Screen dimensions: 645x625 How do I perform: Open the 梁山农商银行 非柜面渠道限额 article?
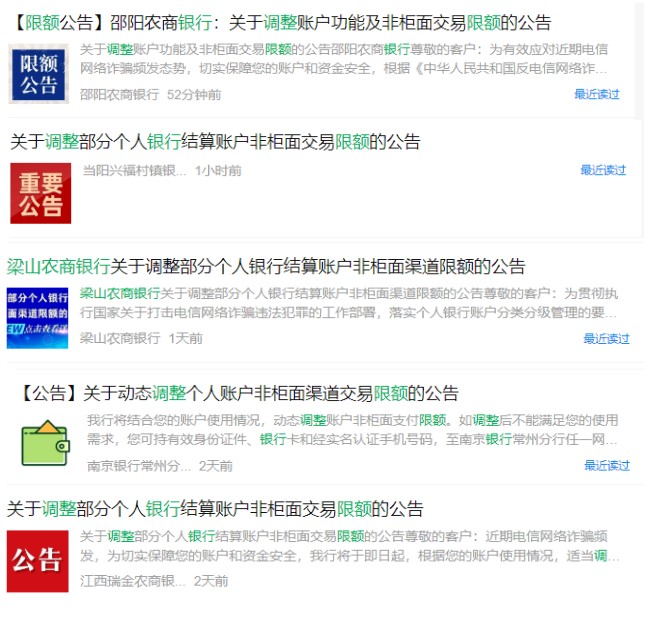tap(266, 266)
